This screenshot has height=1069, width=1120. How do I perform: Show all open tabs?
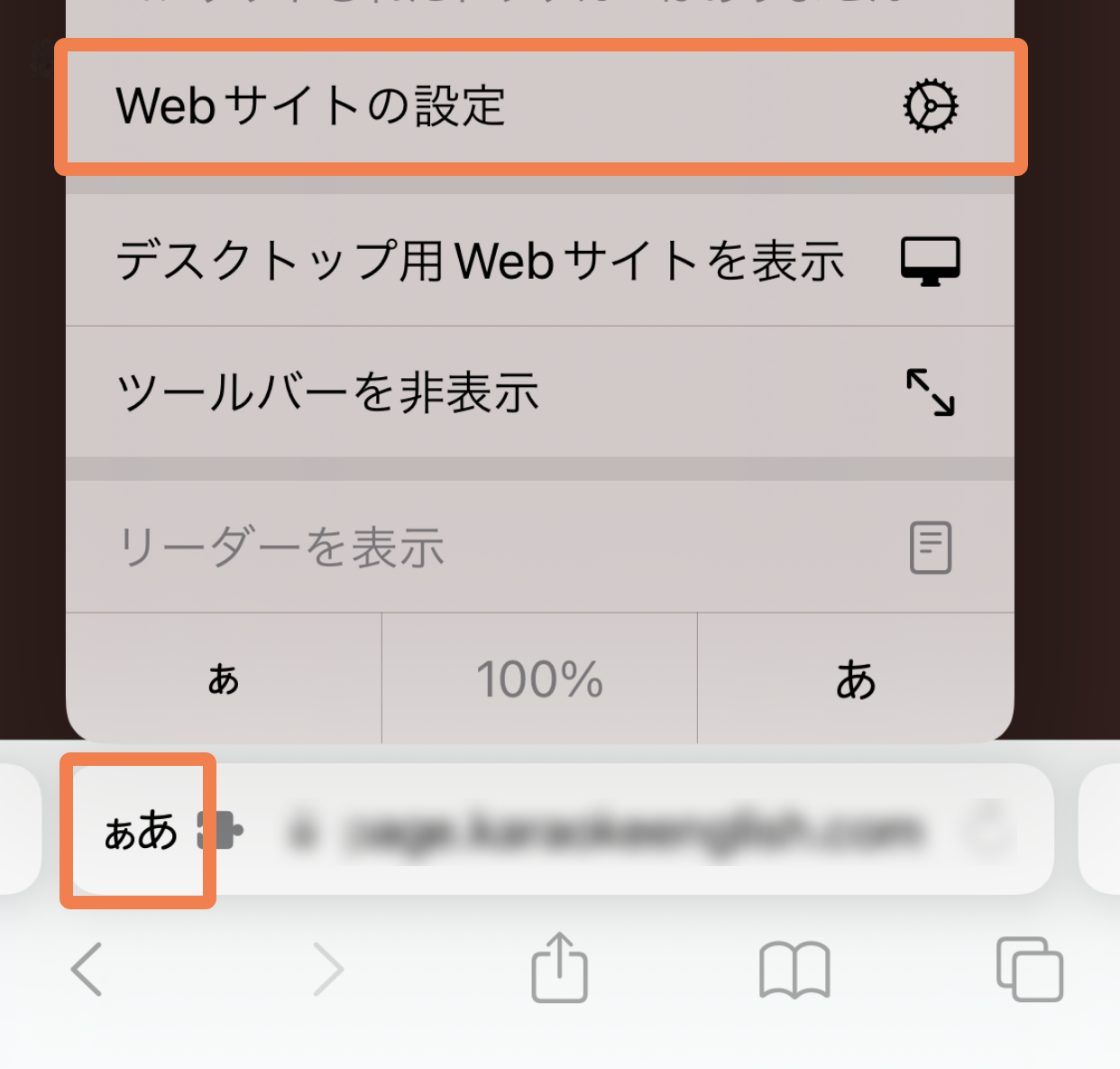click(x=1030, y=969)
